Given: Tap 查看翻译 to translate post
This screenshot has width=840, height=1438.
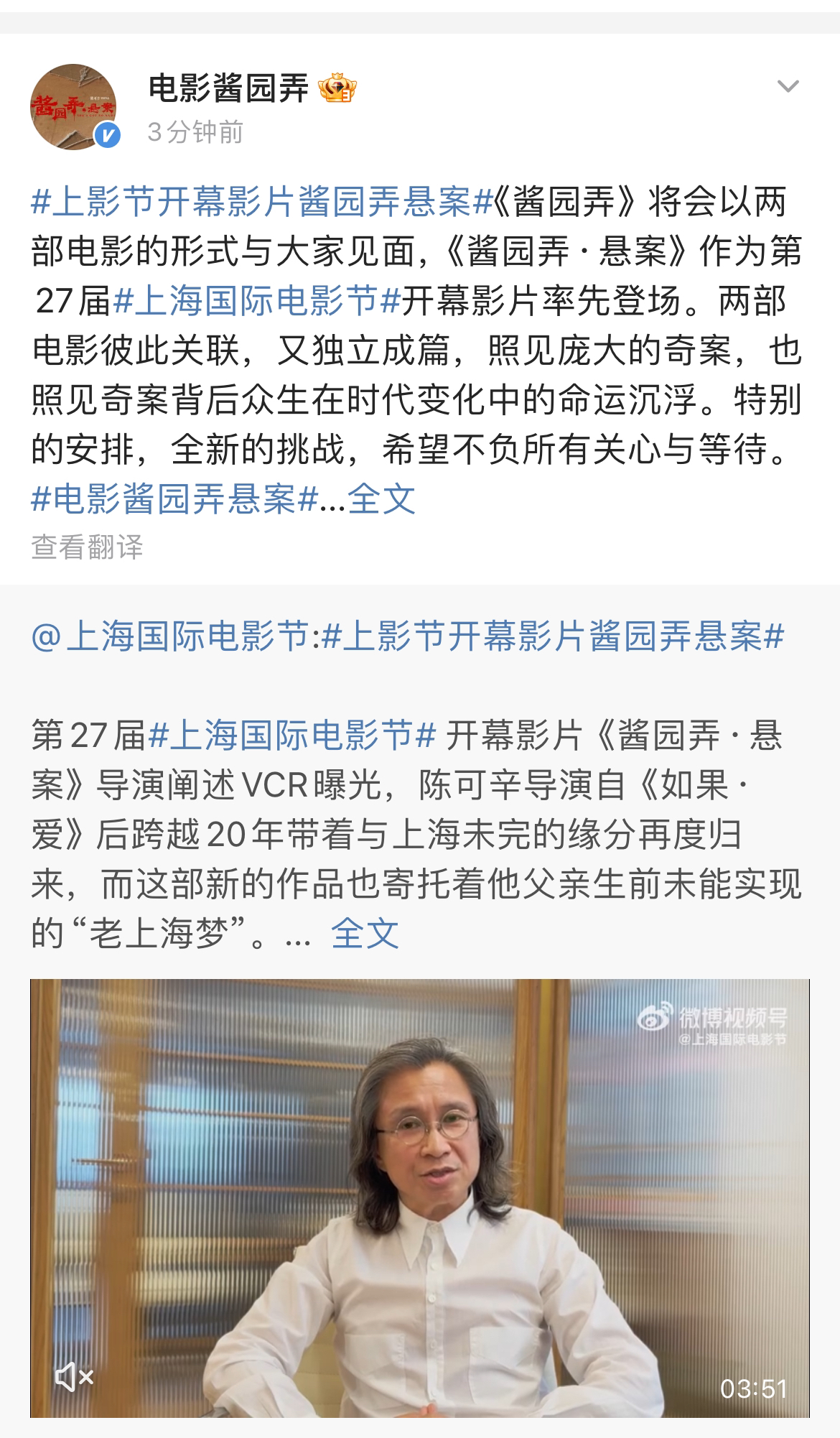Looking at the screenshot, I should coord(87,547).
